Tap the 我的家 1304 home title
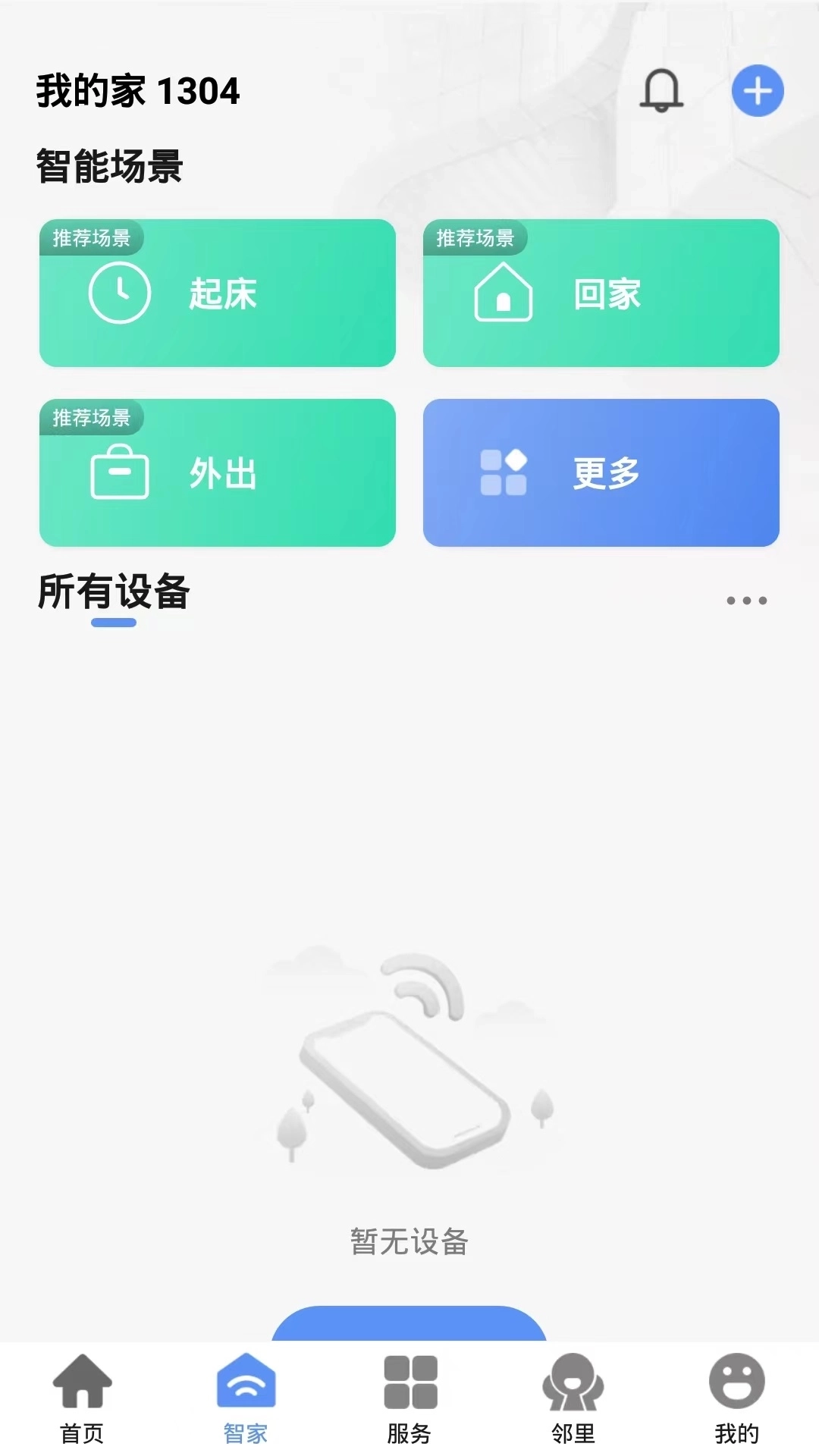Screen dimensions: 819x1456 point(136,91)
